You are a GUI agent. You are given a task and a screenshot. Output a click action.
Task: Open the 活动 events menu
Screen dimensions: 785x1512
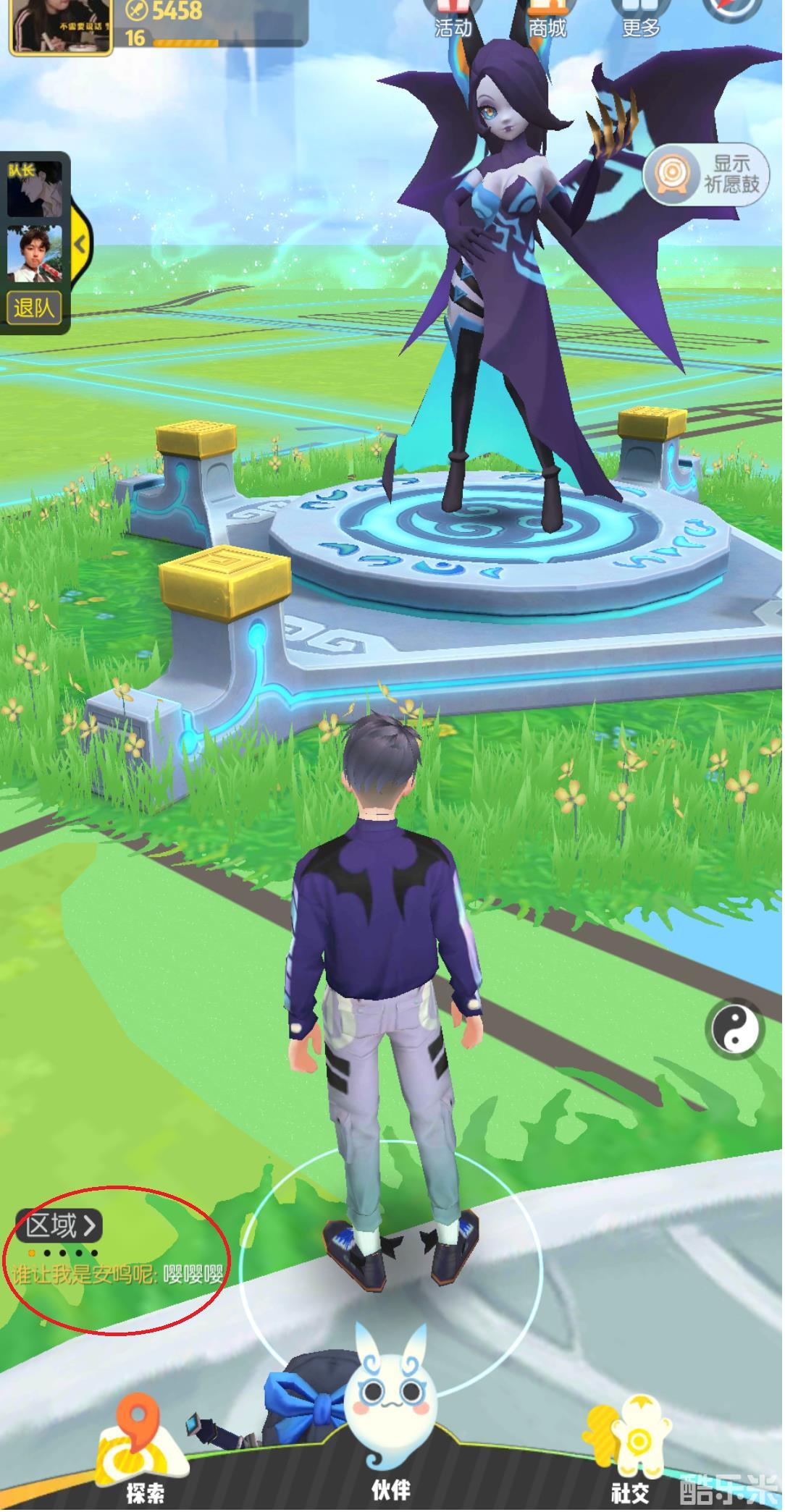pyautogui.click(x=453, y=19)
